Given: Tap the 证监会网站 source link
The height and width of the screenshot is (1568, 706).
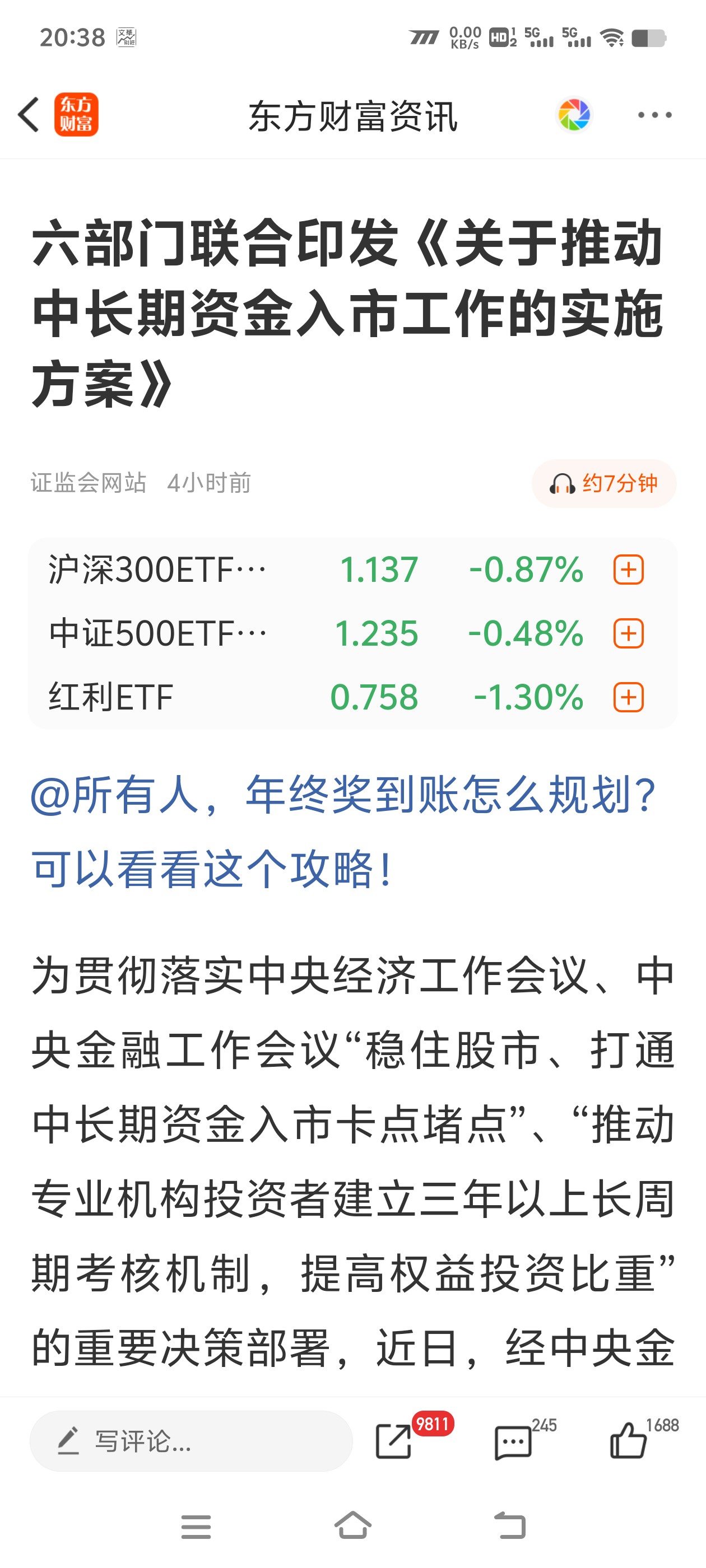Looking at the screenshot, I should [x=89, y=482].
